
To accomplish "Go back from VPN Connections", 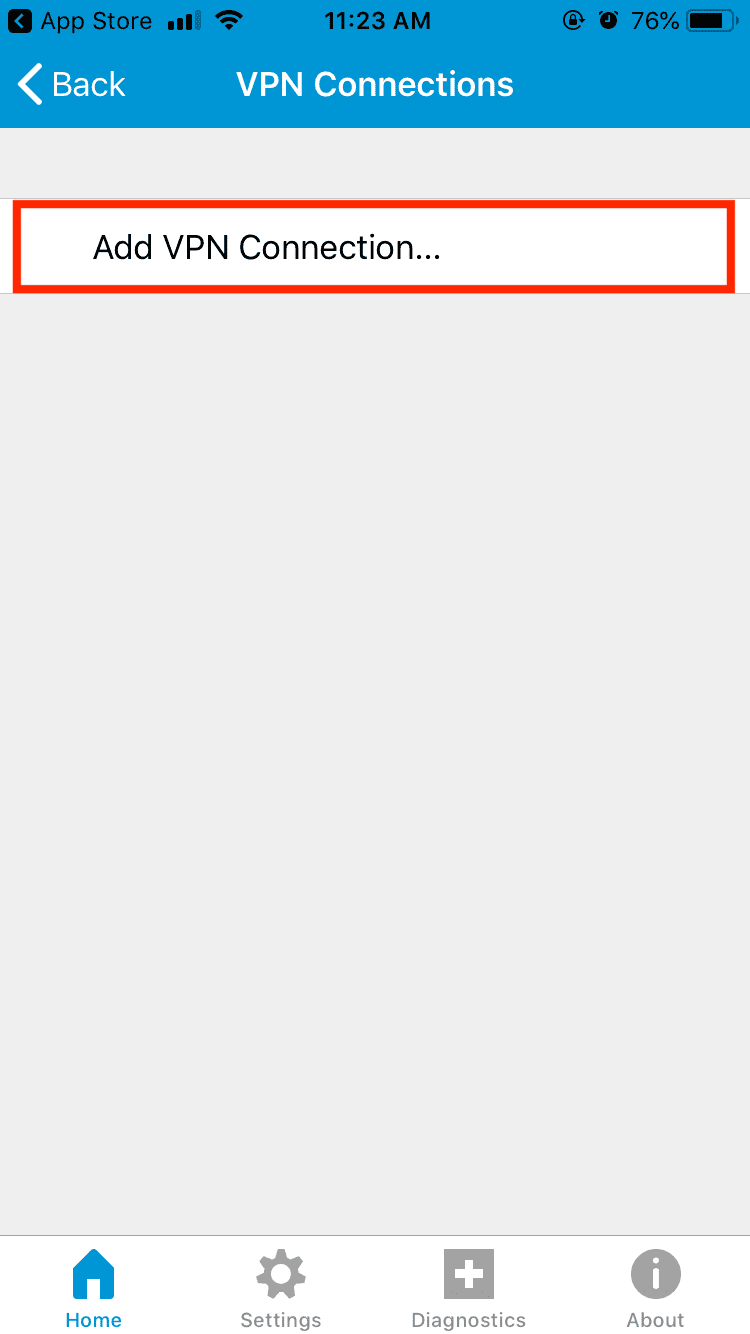I will point(72,85).
